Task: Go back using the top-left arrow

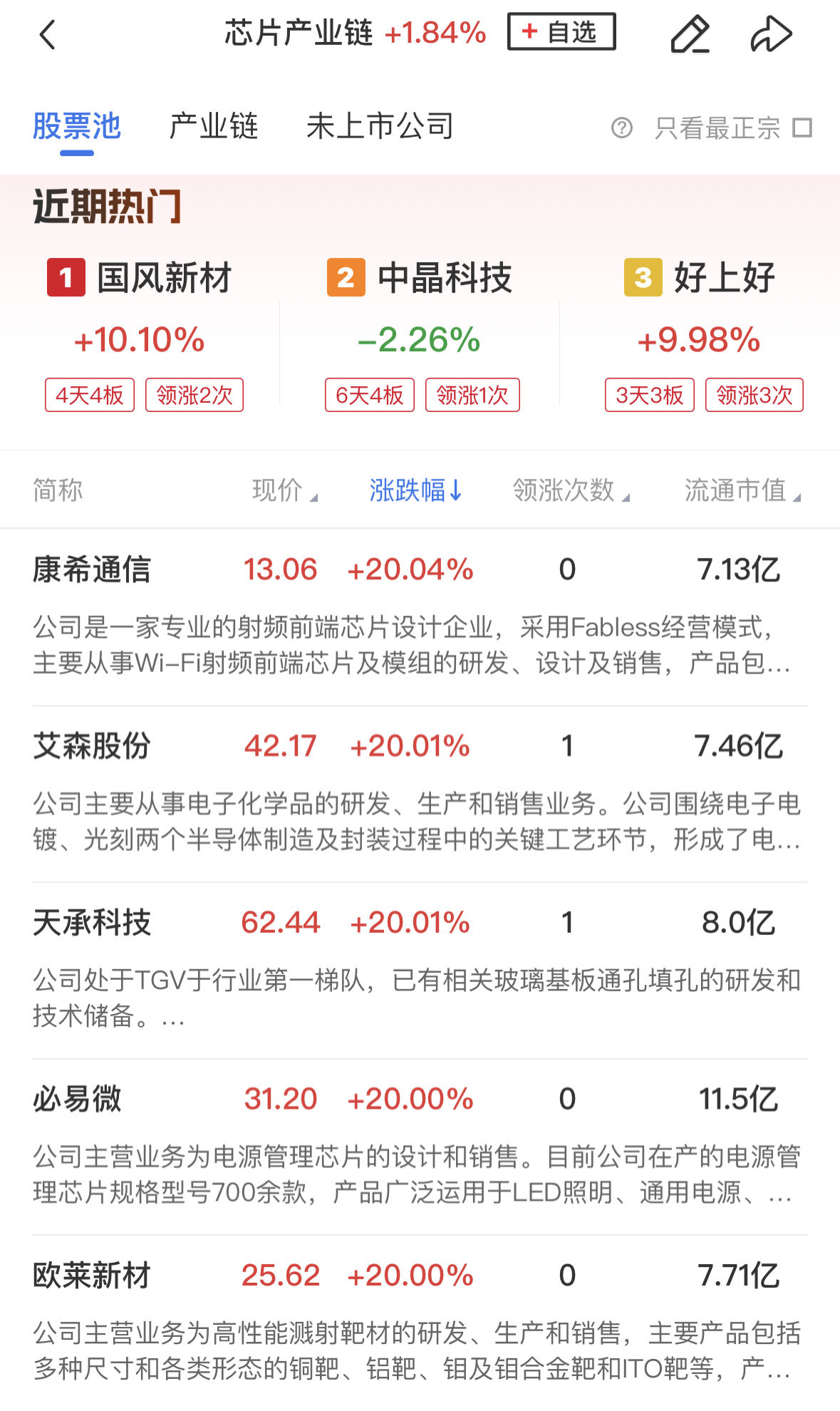Action: point(47,34)
